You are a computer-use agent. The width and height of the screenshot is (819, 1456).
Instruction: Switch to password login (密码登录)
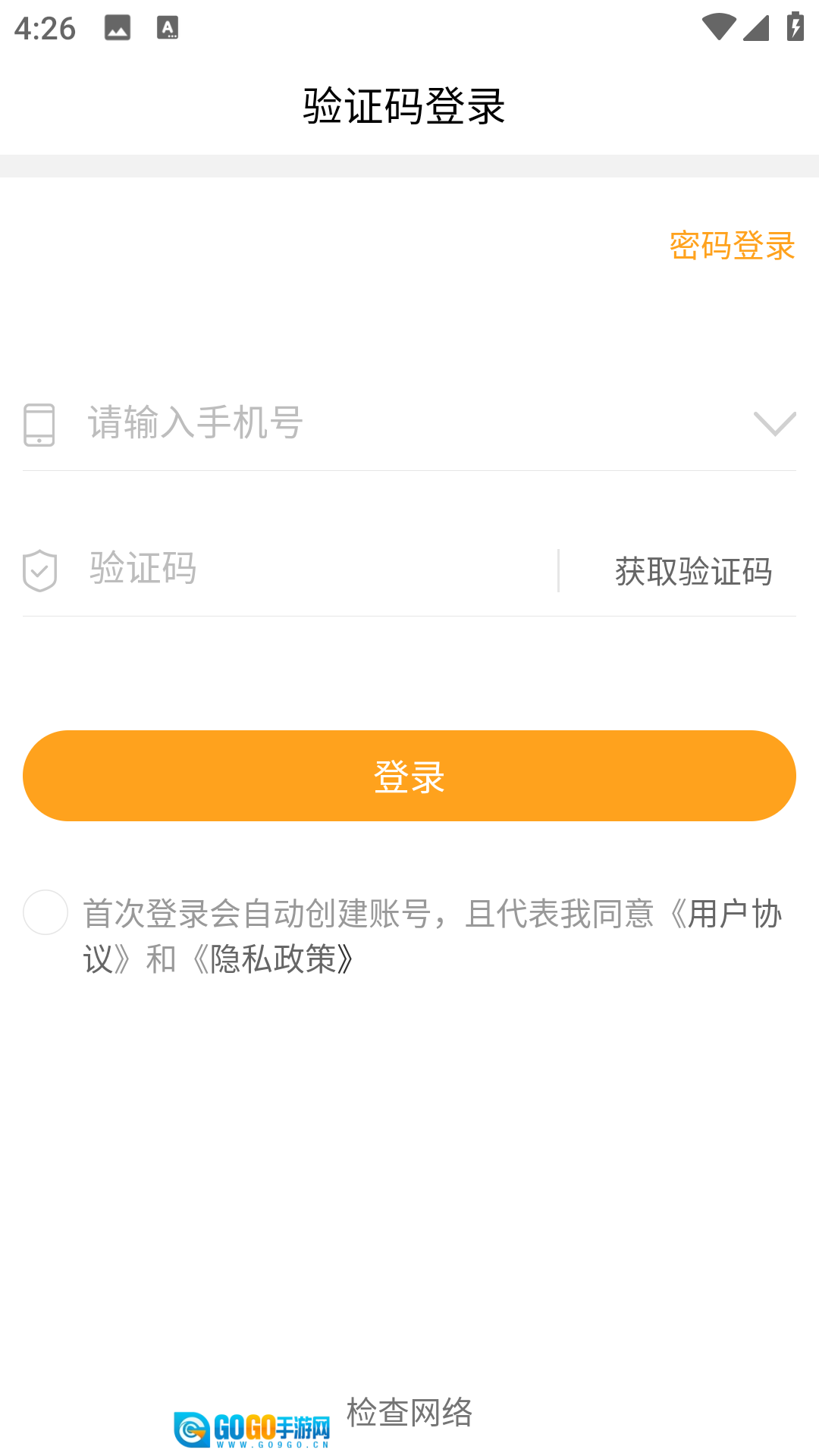click(732, 246)
